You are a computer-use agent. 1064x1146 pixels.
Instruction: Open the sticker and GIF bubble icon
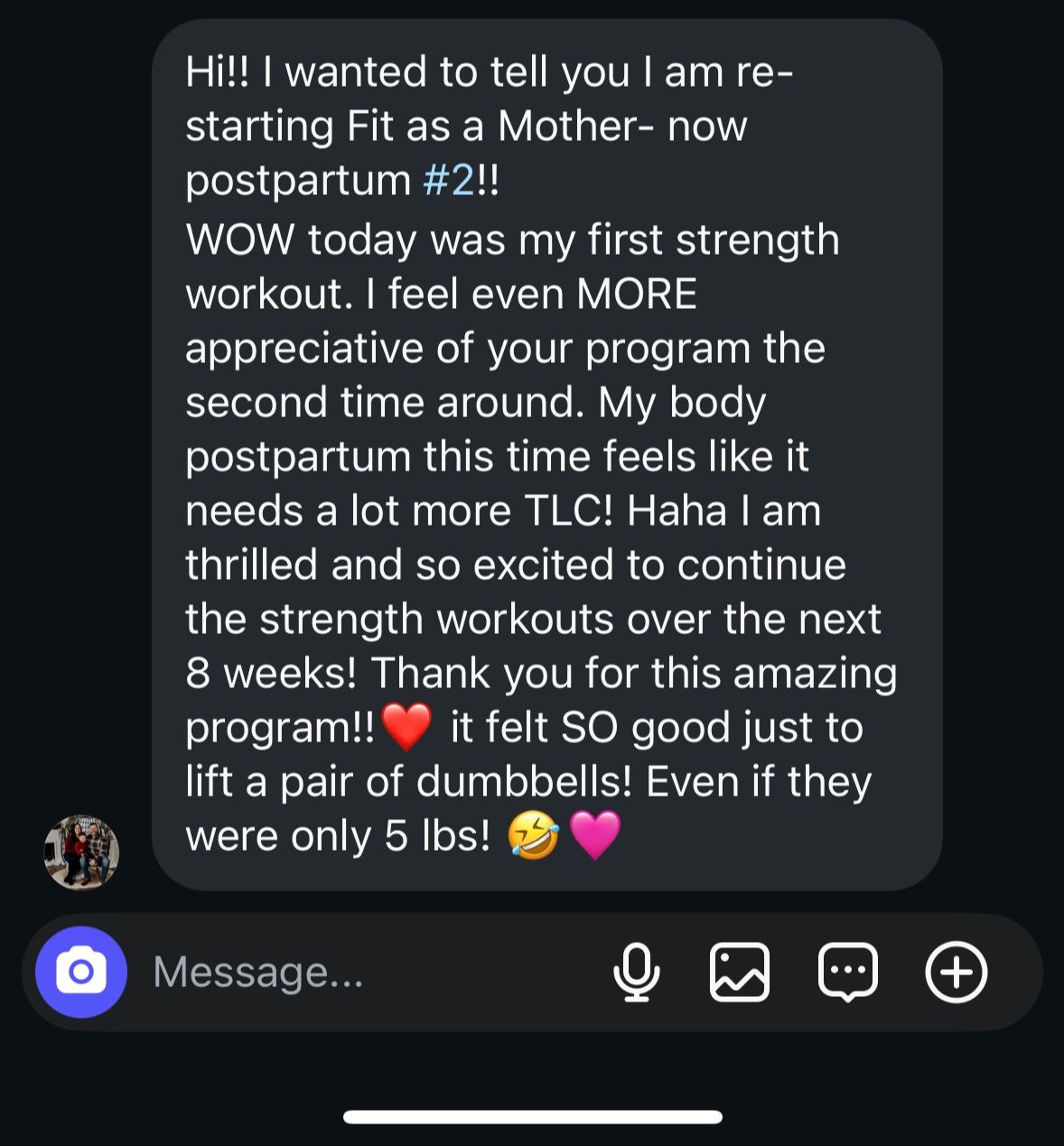click(x=847, y=972)
